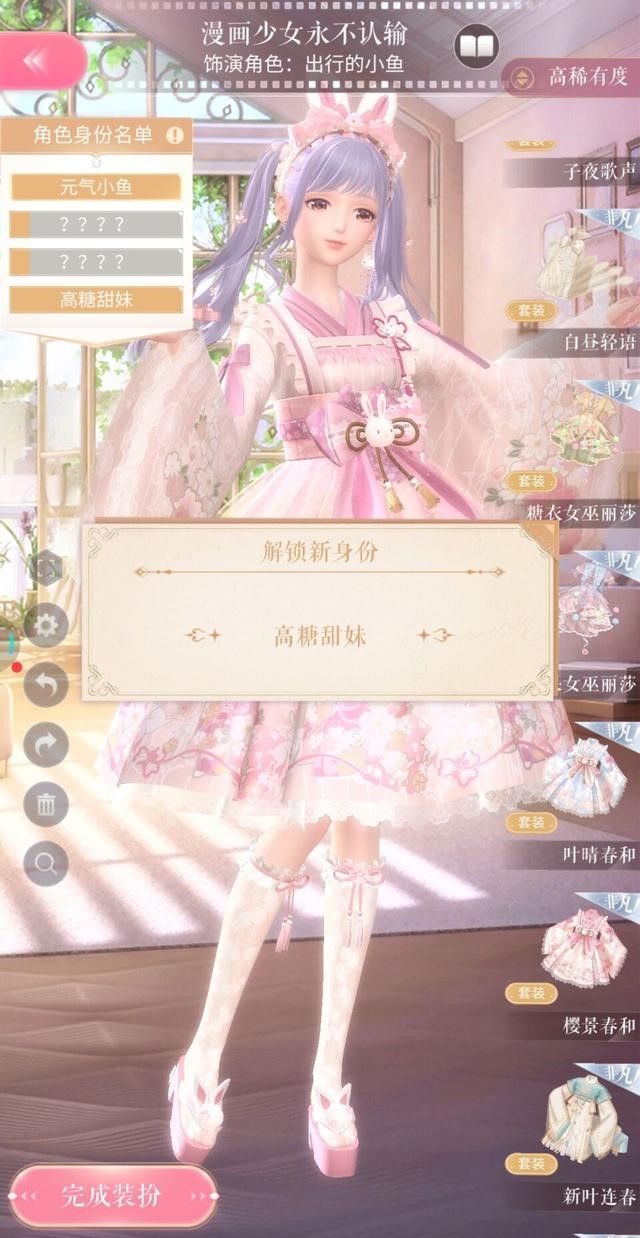The width and height of the screenshot is (640, 1238).
Task: Open the storybook icon at top
Action: tap(476, 46)
